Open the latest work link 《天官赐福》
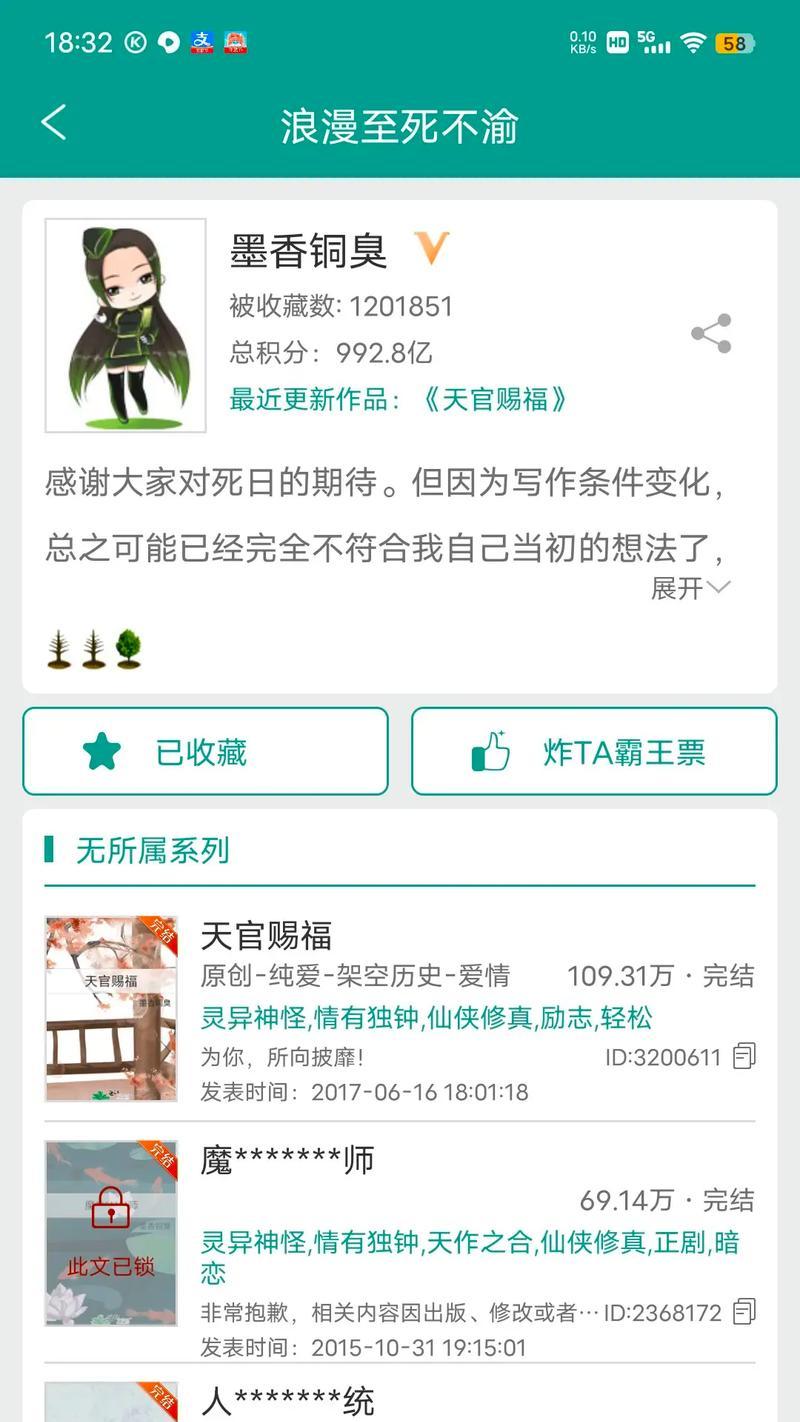800x1422 pixels. tap(492, 400)
